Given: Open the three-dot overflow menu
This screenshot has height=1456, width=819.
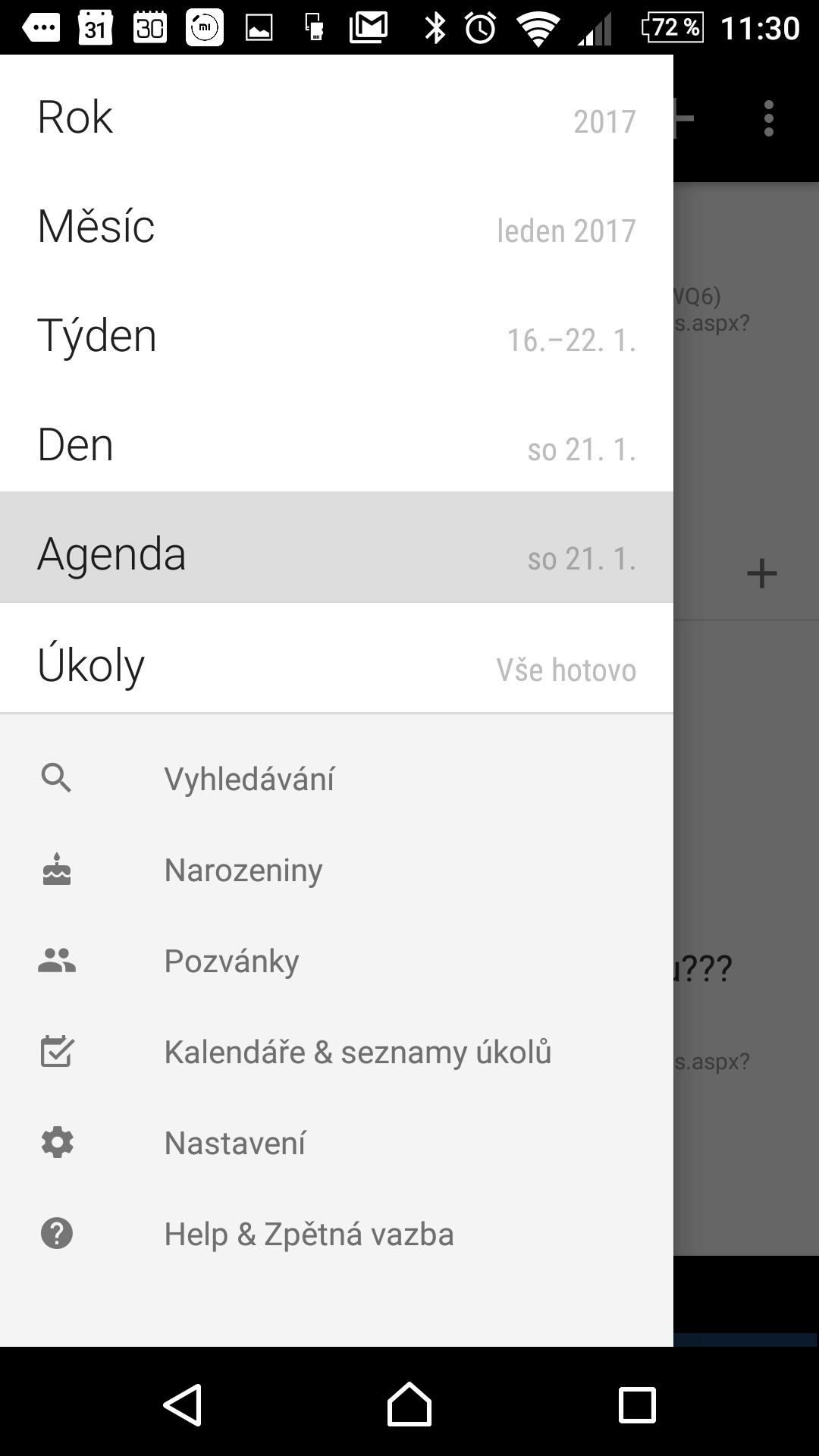Looking at the screenshot, I should (769, 118).
